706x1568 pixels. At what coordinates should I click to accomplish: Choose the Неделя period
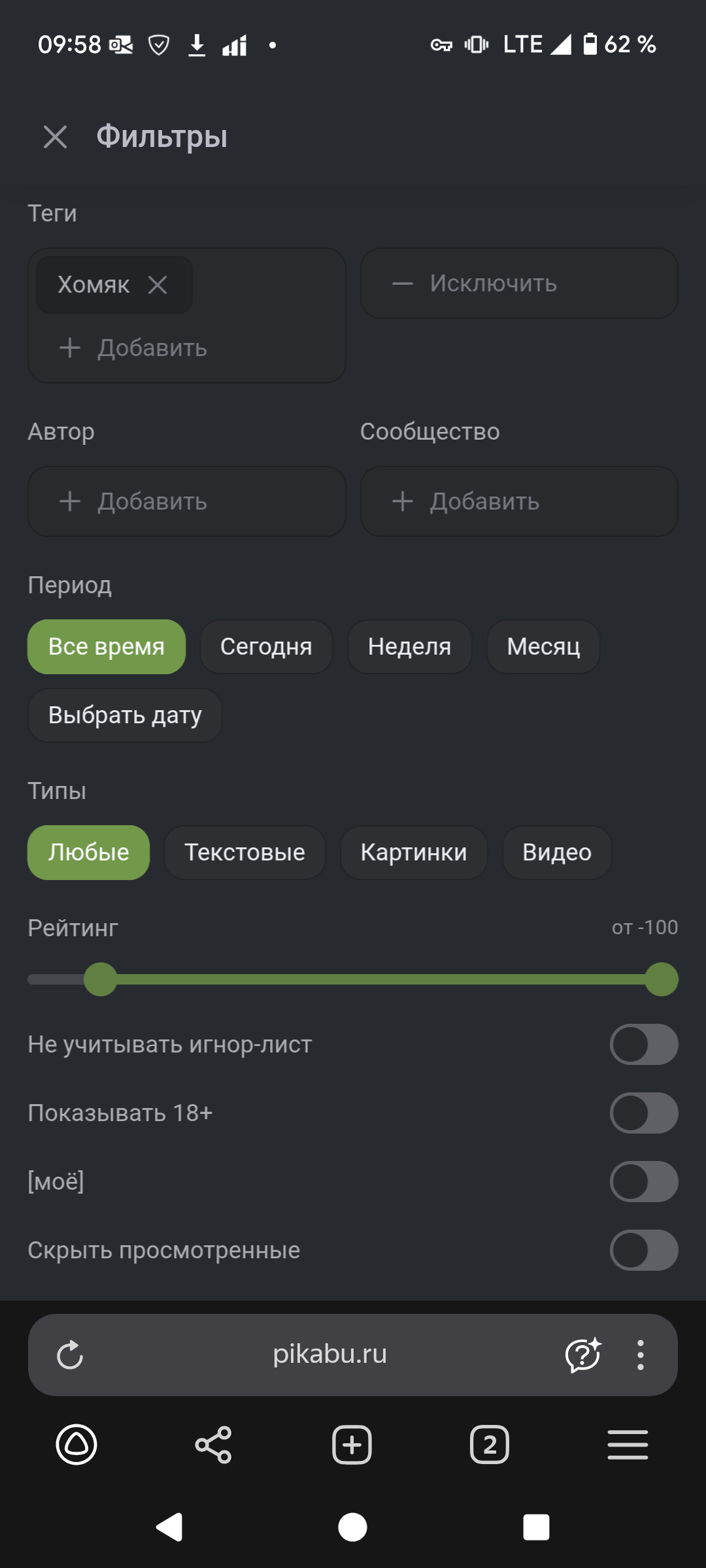tap(409, 647)
